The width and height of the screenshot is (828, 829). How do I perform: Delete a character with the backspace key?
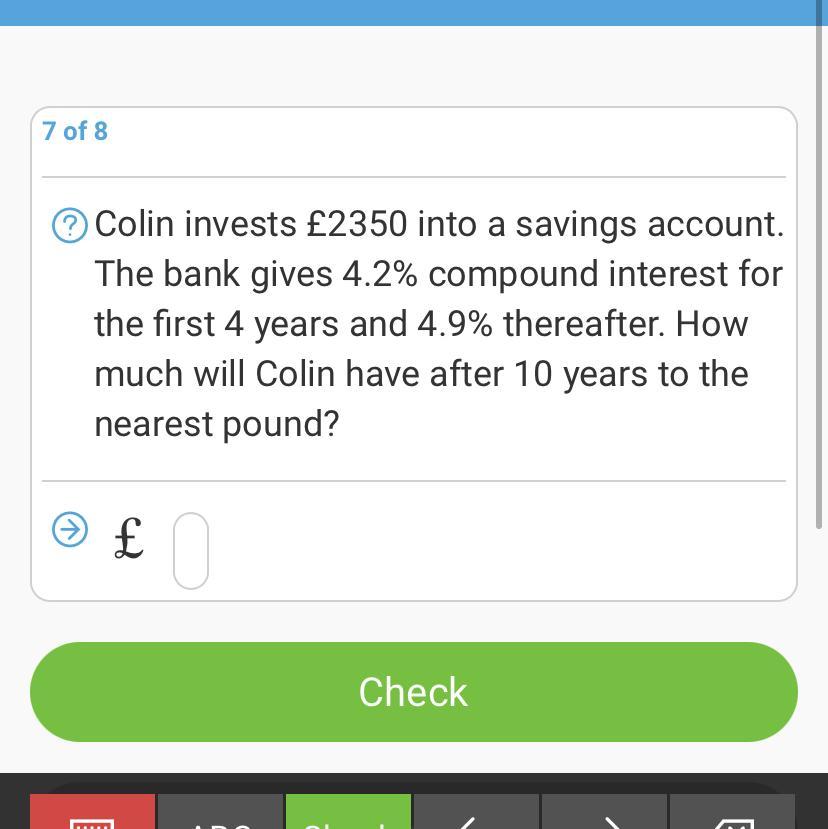[x=732, y=812]
